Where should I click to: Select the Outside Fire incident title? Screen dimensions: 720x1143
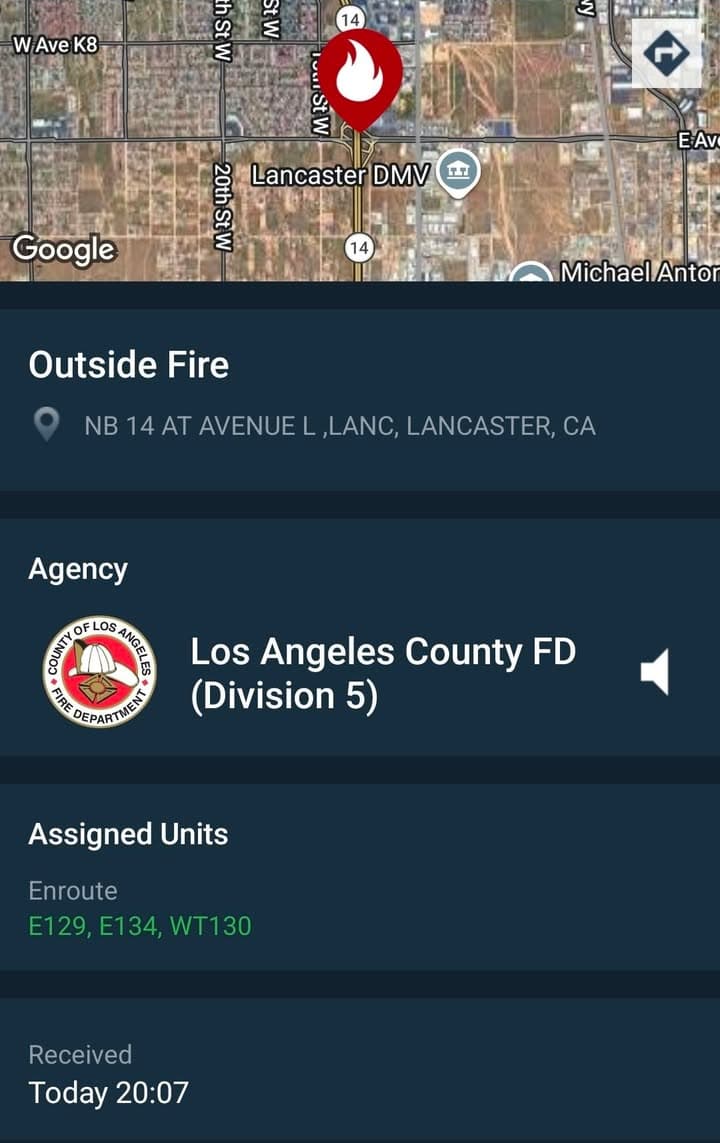click(x=128, y=365)
